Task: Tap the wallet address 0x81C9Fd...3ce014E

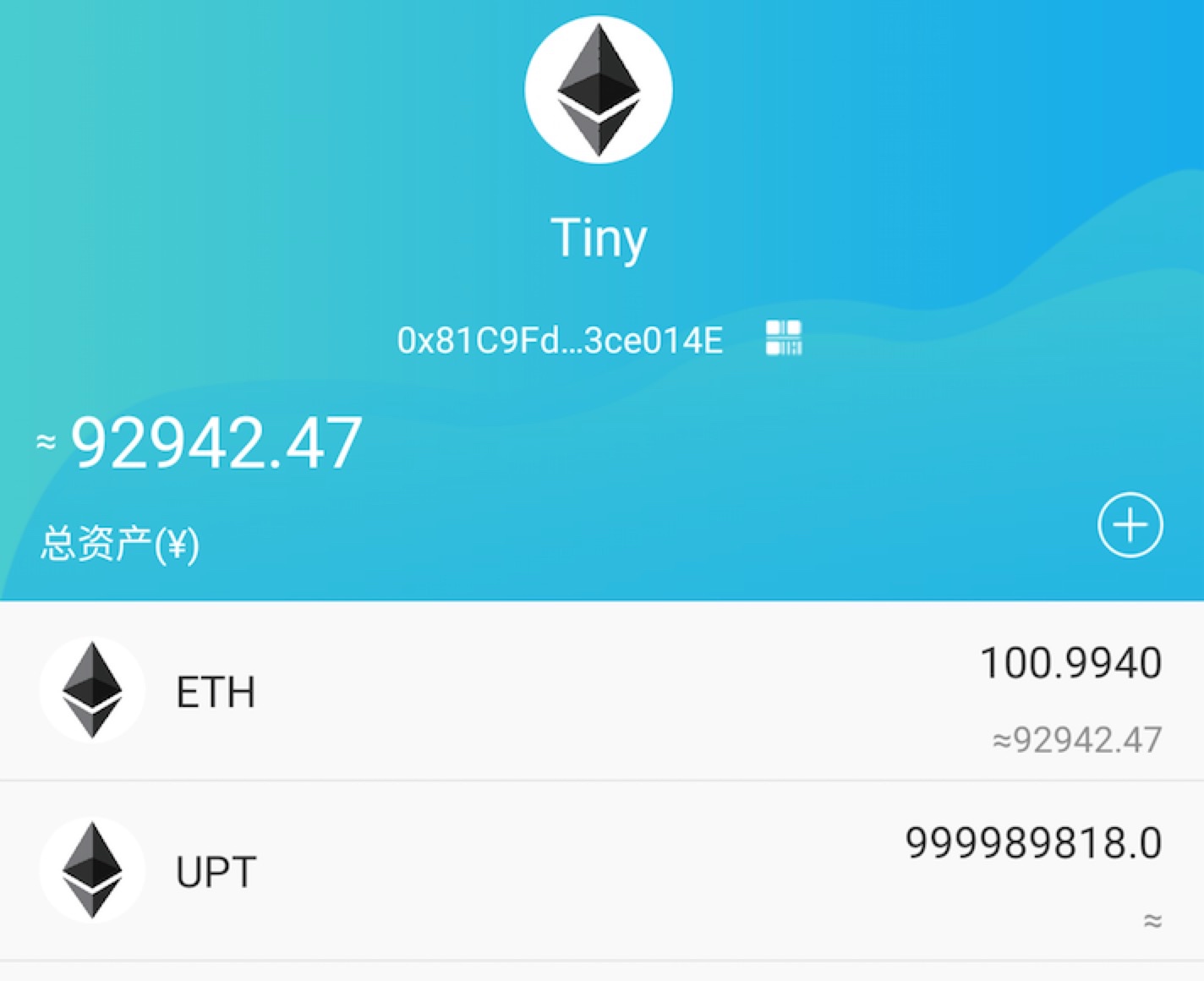Action: pos(560,340)
